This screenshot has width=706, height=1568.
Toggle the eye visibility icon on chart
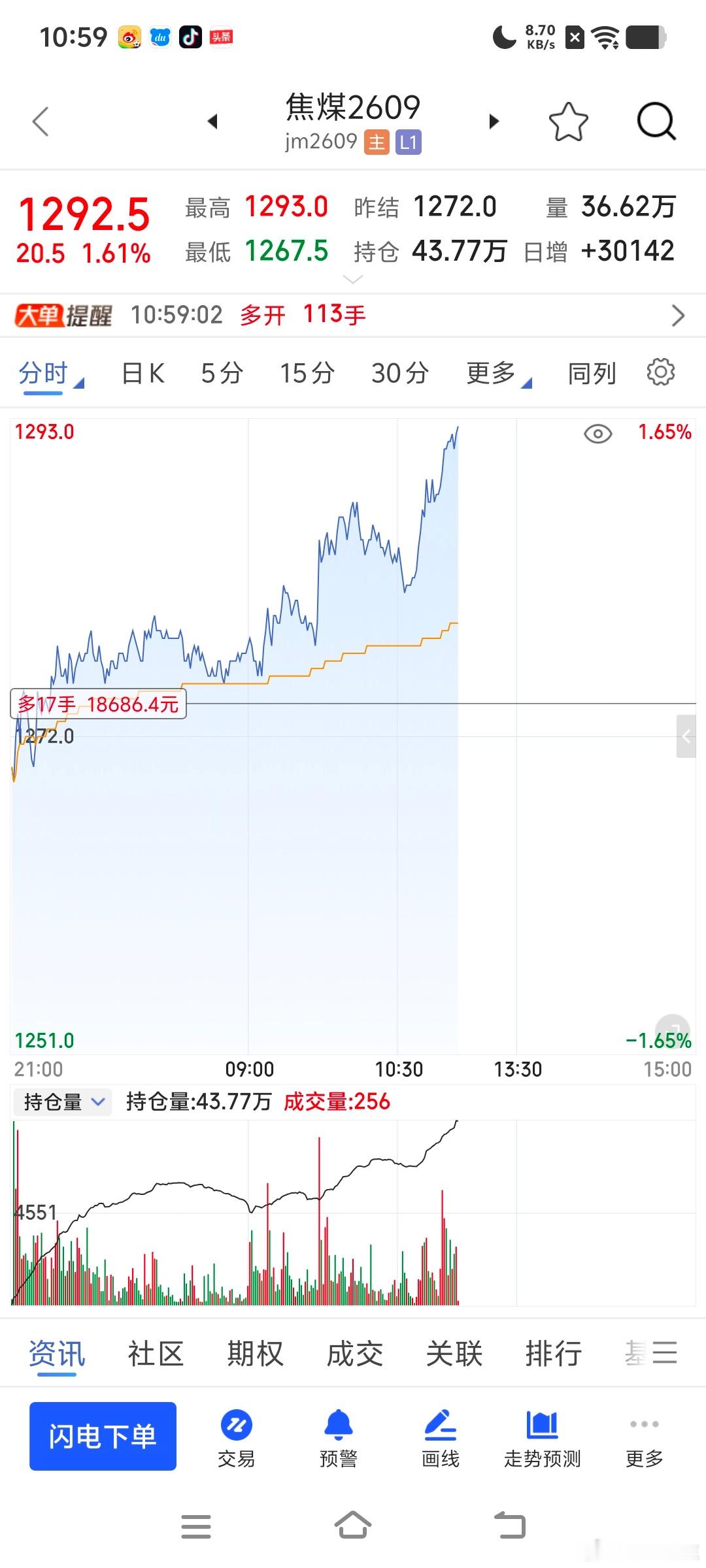click(x=597, y=434)
